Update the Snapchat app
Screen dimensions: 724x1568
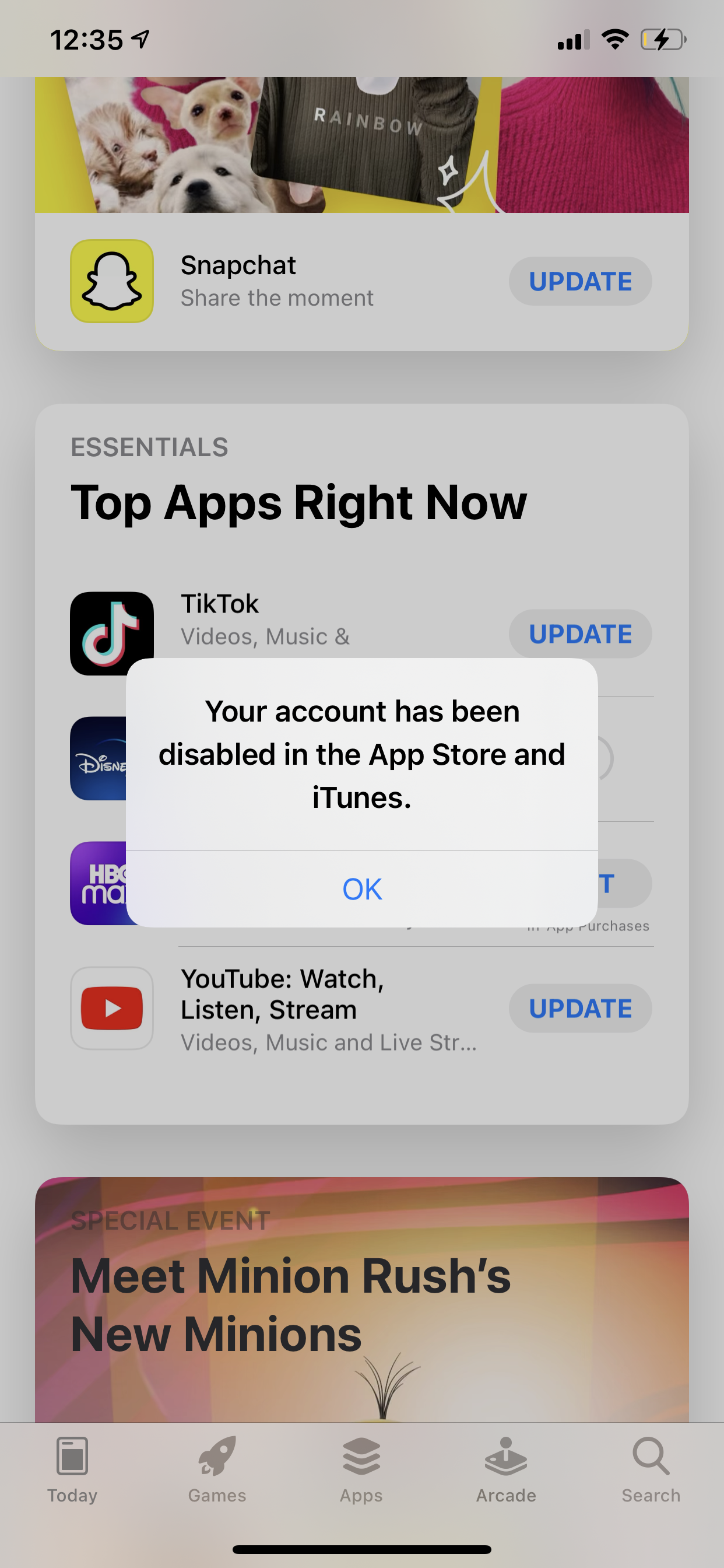[580, 281]
